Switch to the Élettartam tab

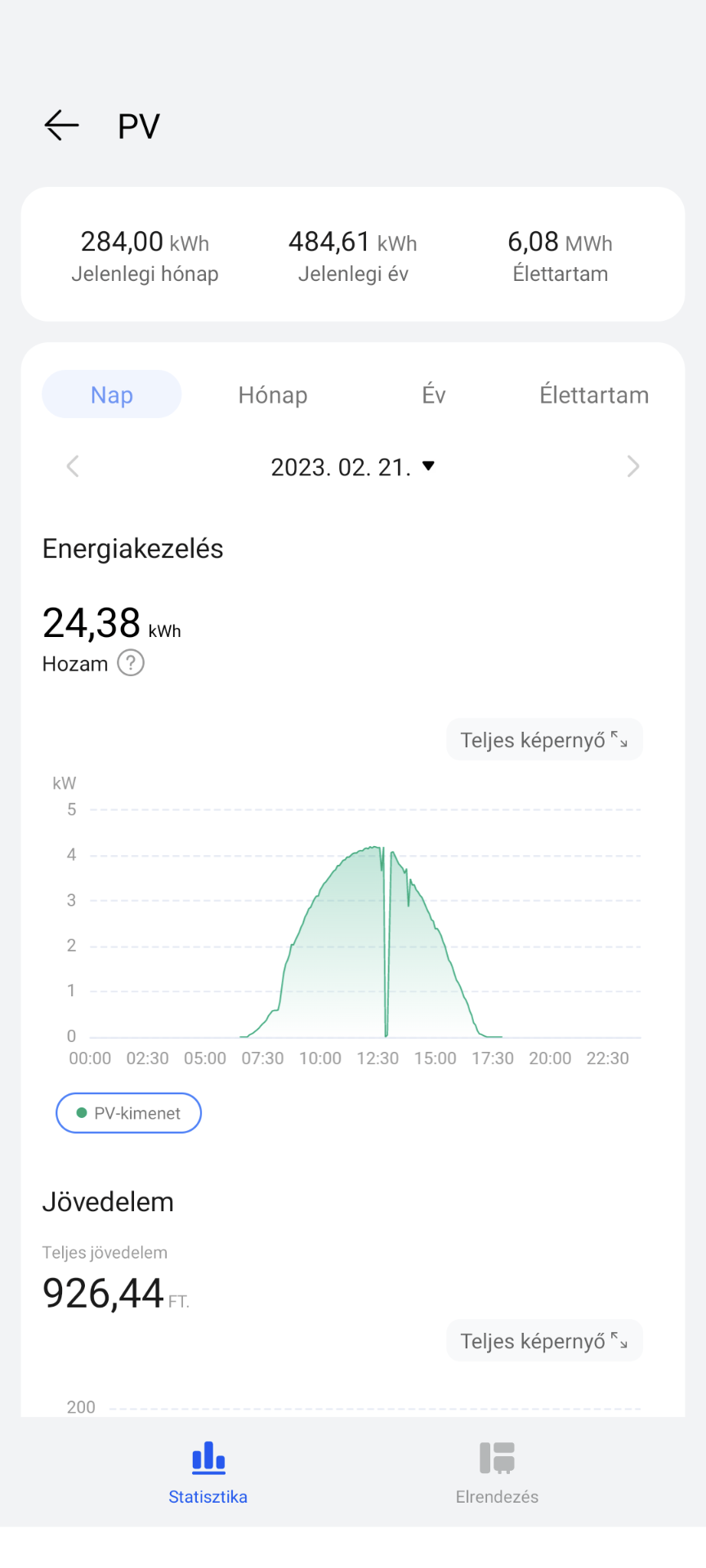pyautogui.click(x=594, y=394)
